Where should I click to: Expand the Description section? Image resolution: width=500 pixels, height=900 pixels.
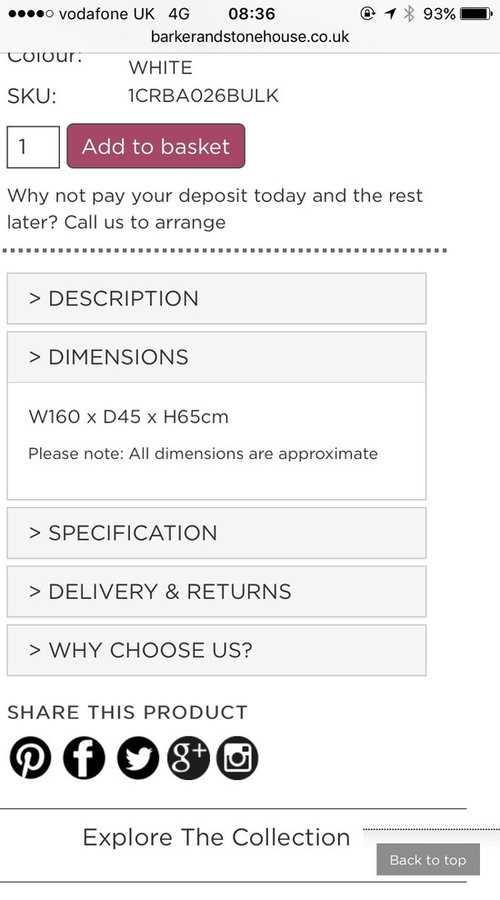216,298
